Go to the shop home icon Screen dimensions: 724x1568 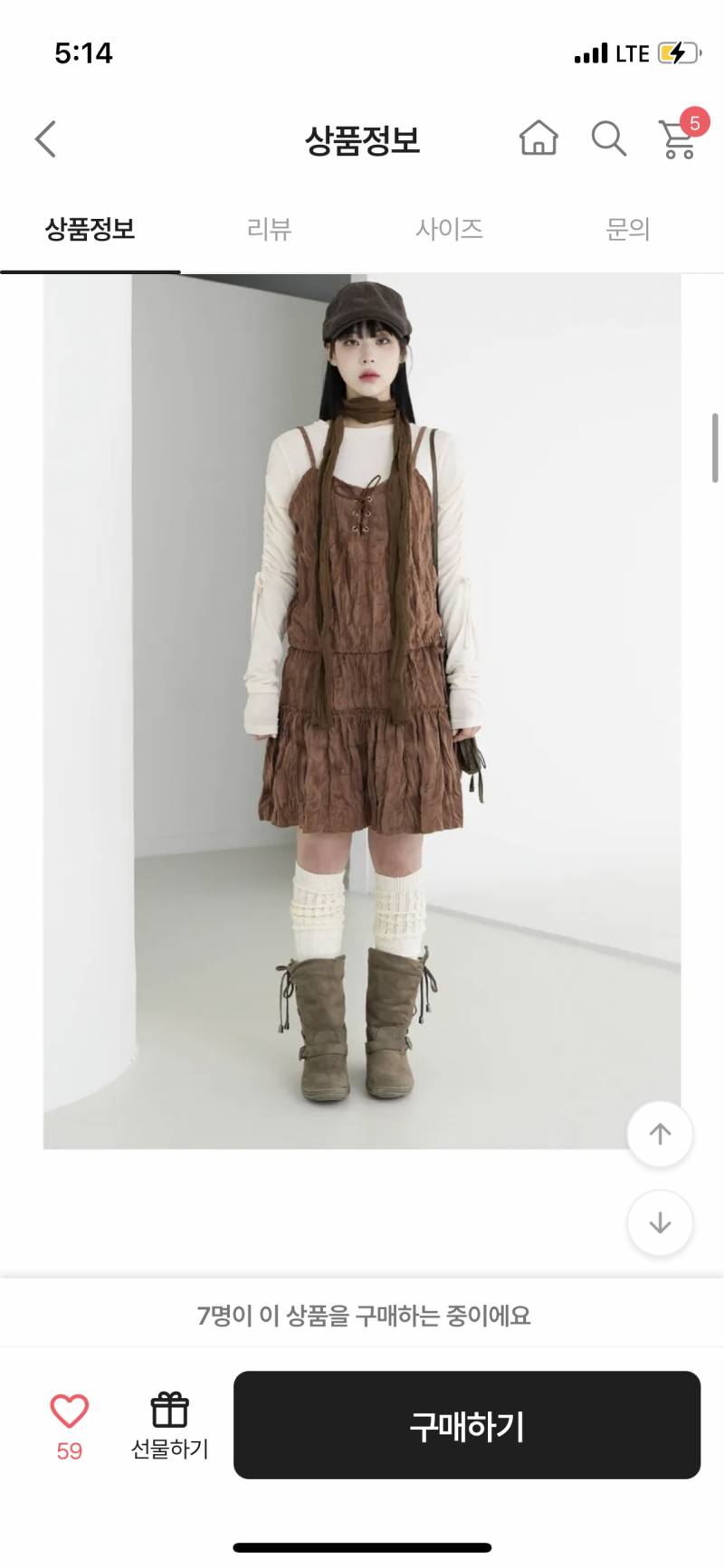538,139
